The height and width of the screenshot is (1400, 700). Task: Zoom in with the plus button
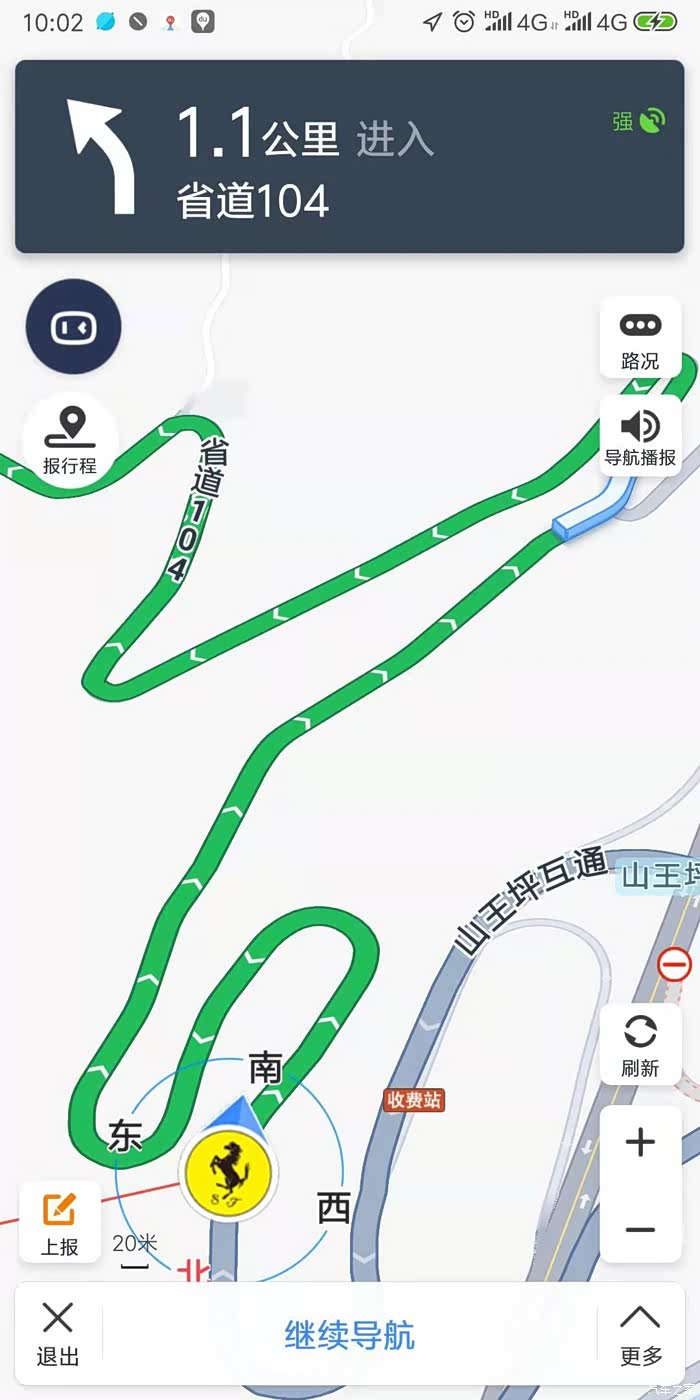point(640,1141)
